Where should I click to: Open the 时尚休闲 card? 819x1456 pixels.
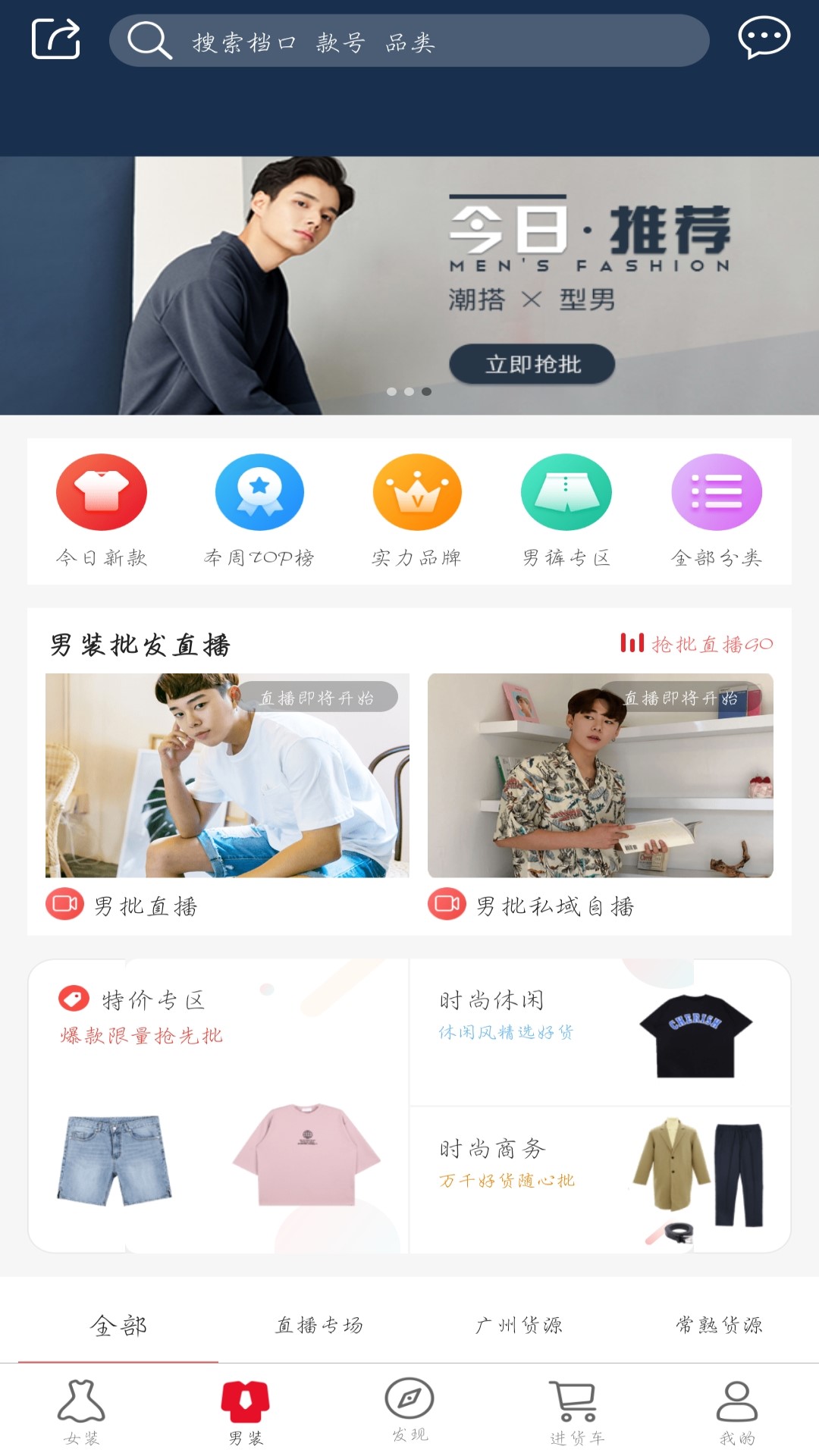click(600, 1033)
